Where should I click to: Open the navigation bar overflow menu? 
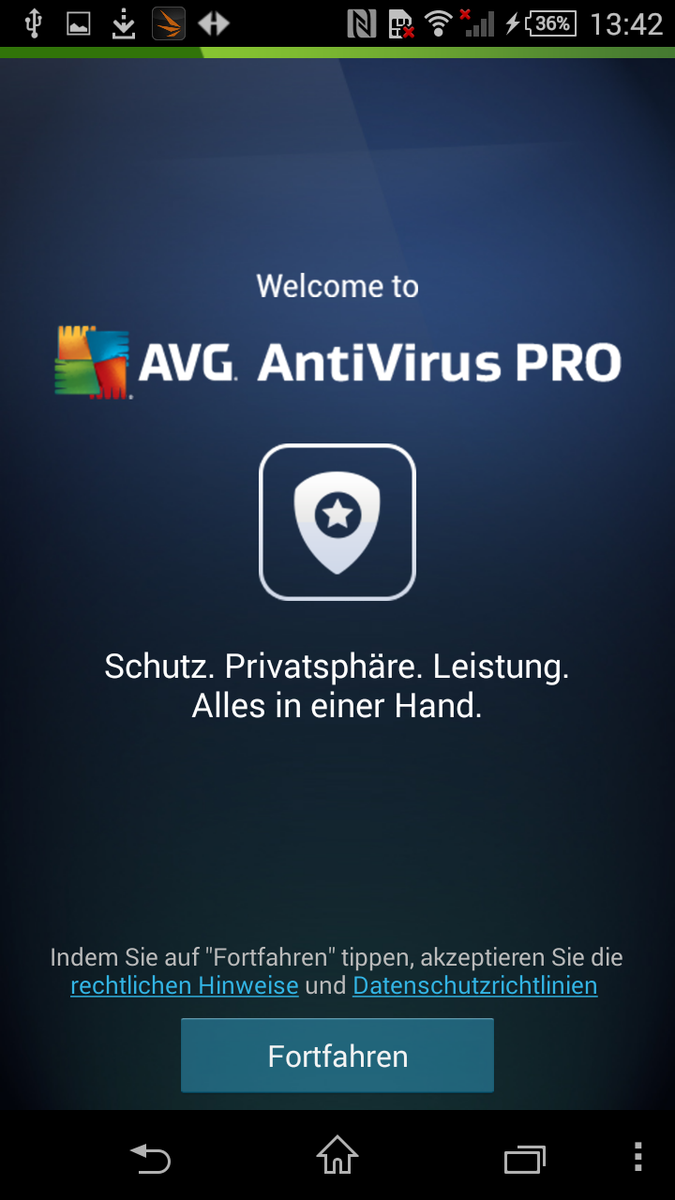639,1157
